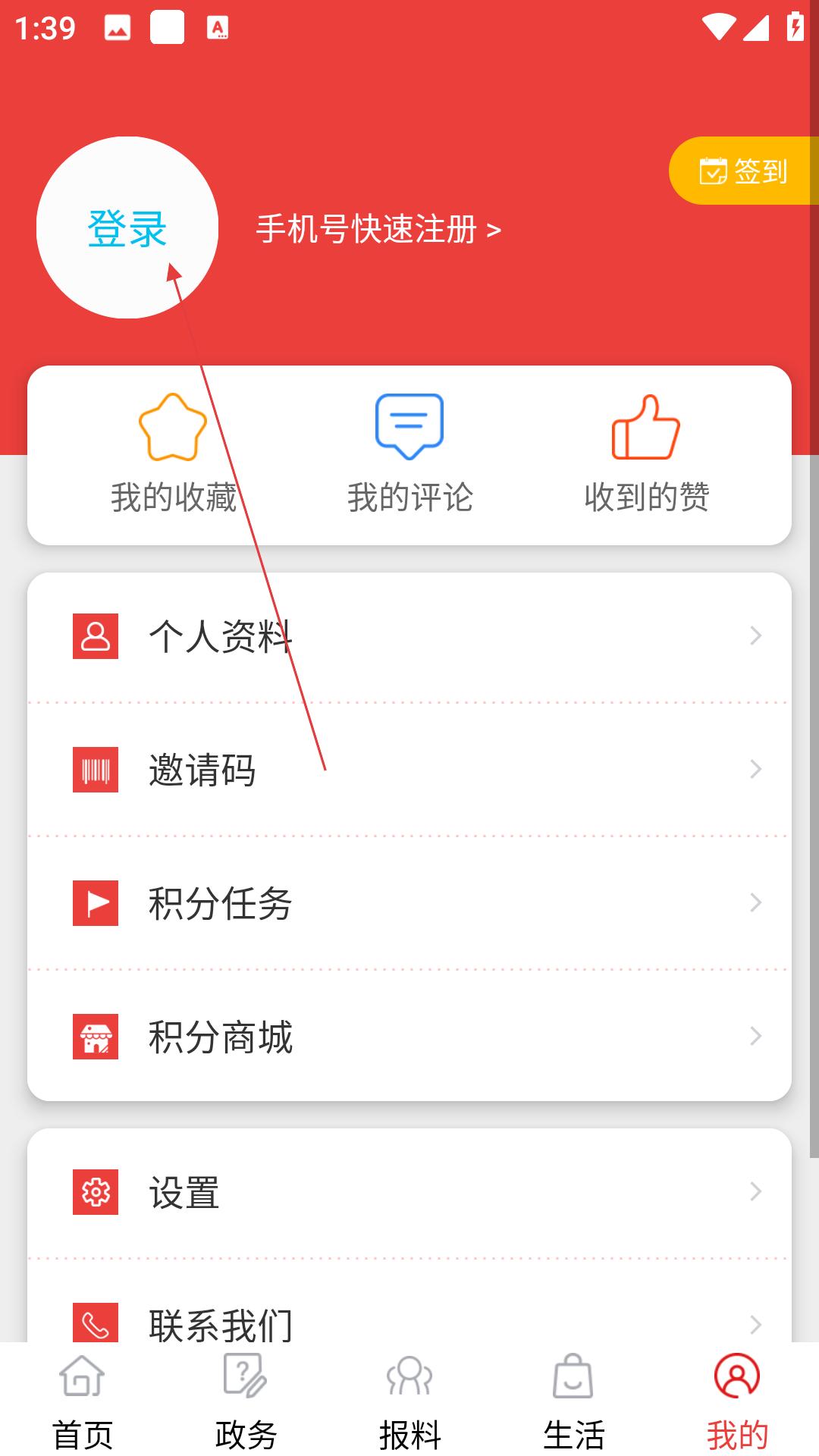Open the 积分商城 points mall
This screenshot has width=819, height=1456.
pyautogui.click(x=409, y=1037)
